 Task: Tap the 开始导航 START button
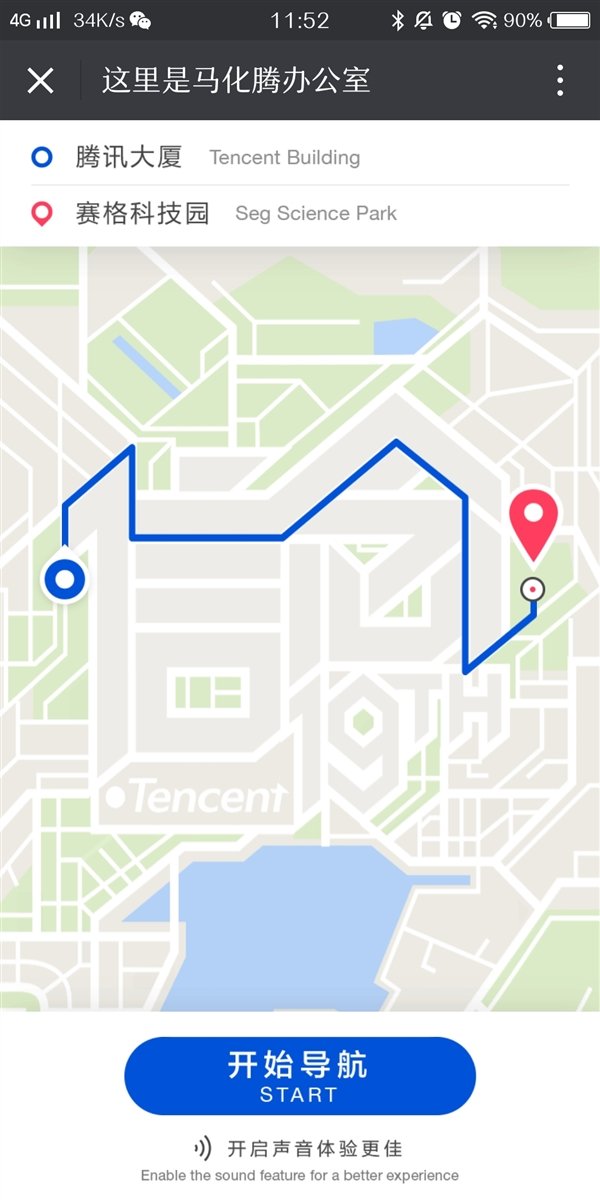click(299, 1076)
